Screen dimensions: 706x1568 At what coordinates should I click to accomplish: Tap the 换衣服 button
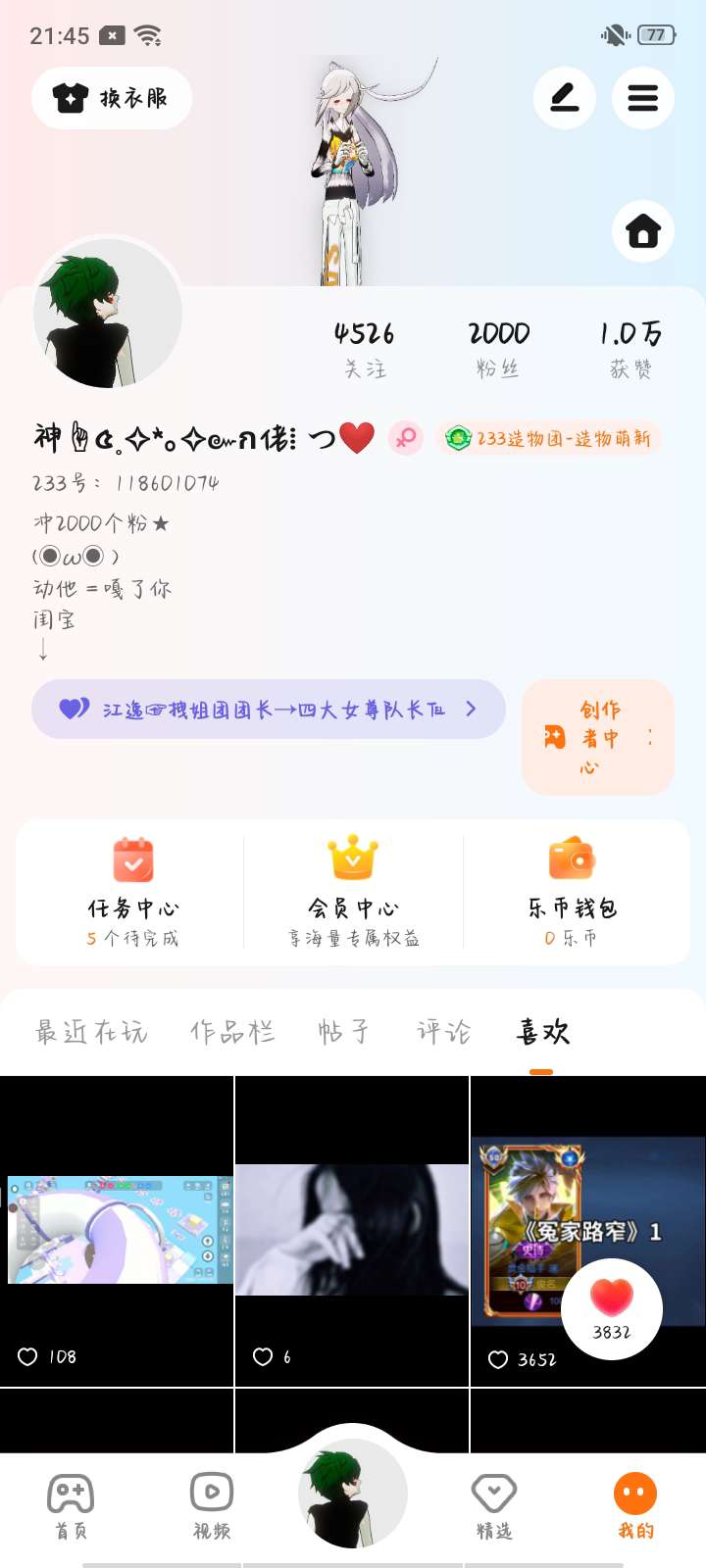112,98
